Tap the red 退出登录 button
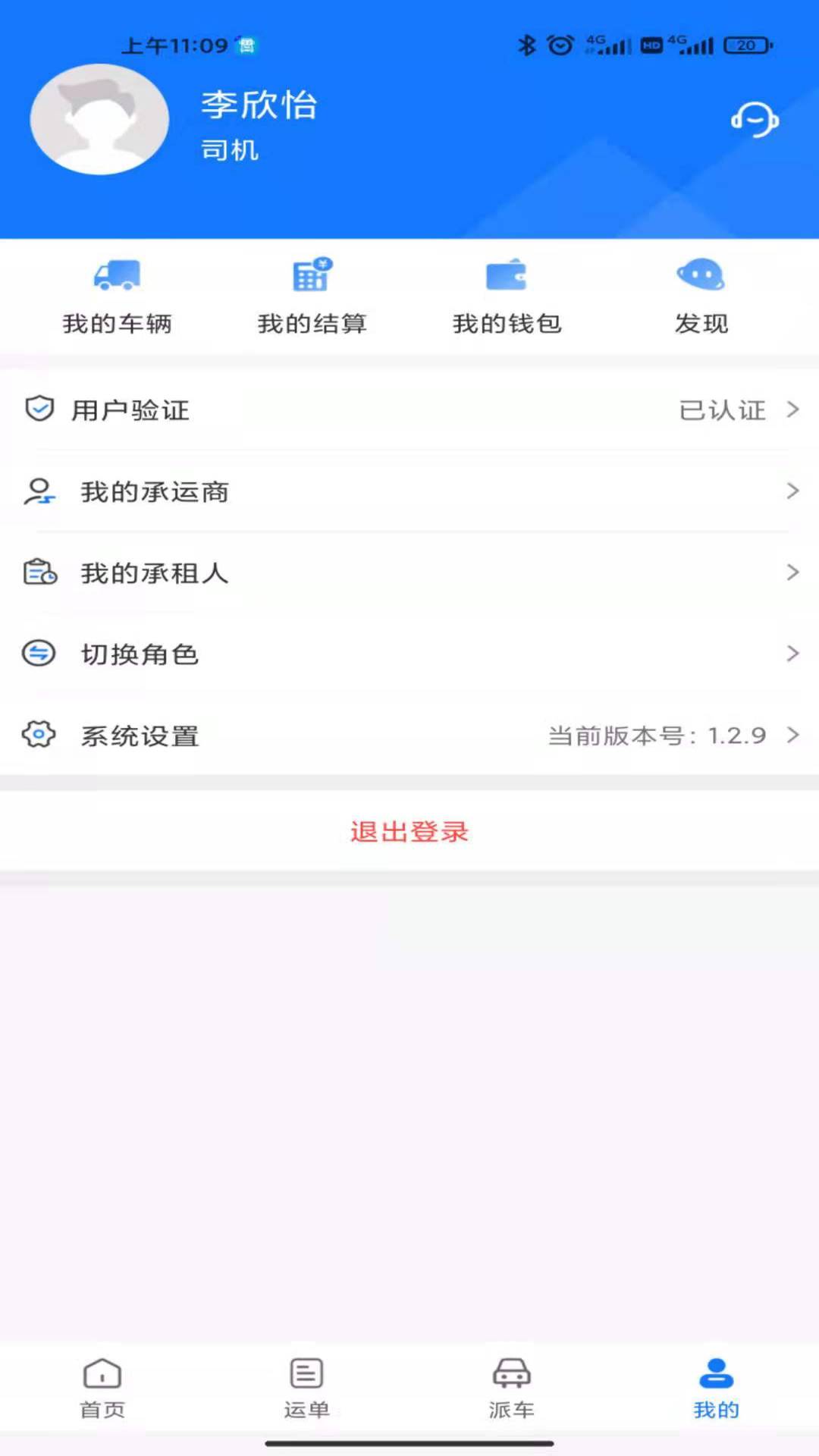819x1456 pixels. (x=409, y=832)
